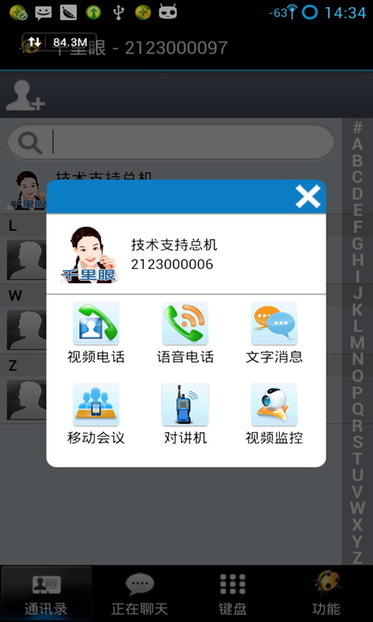The width and height of the screenshot is (373, 622).
Task: Close the contact action dialog
Action: 308,196
